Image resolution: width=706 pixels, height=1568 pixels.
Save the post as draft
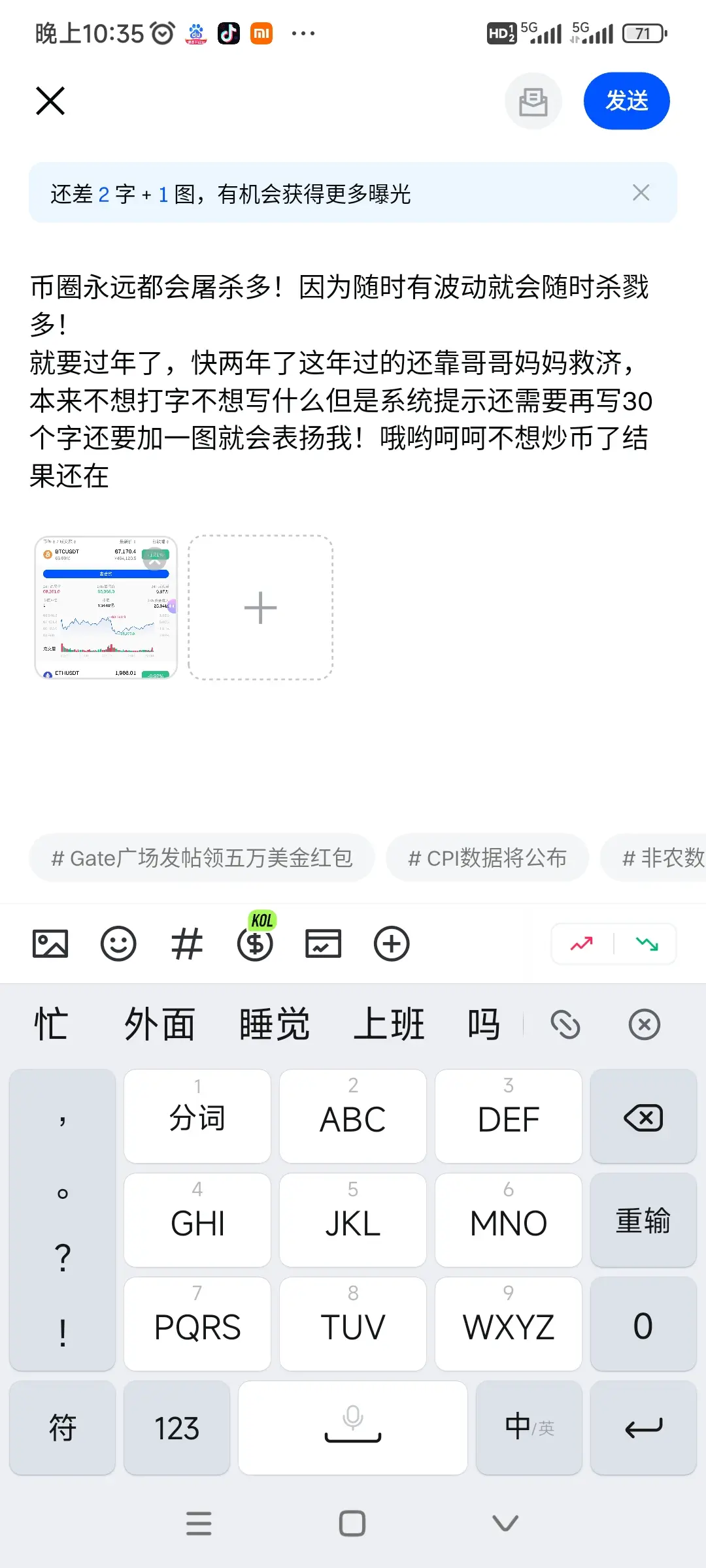pos(533,101)
